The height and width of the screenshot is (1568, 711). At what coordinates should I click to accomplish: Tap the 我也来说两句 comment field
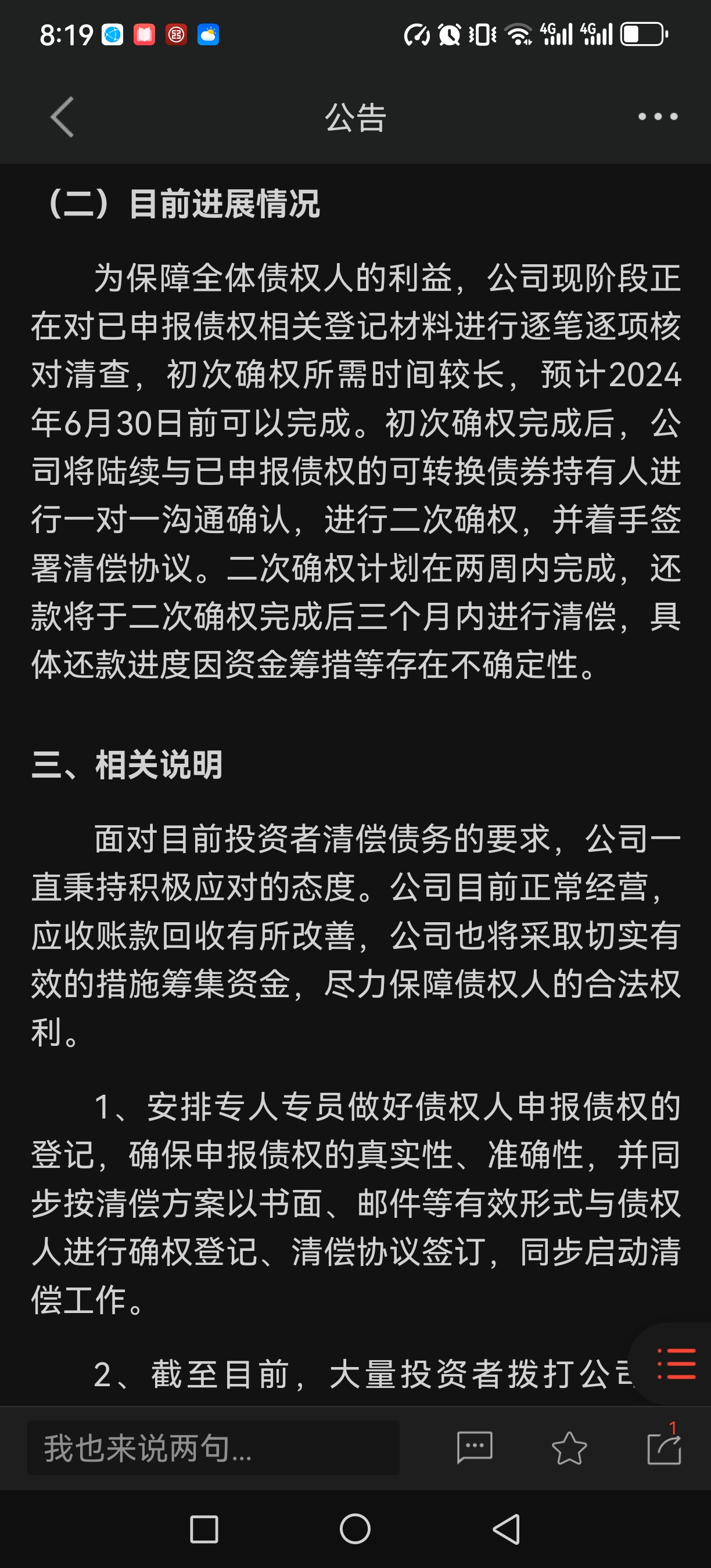coord(213,1448)
